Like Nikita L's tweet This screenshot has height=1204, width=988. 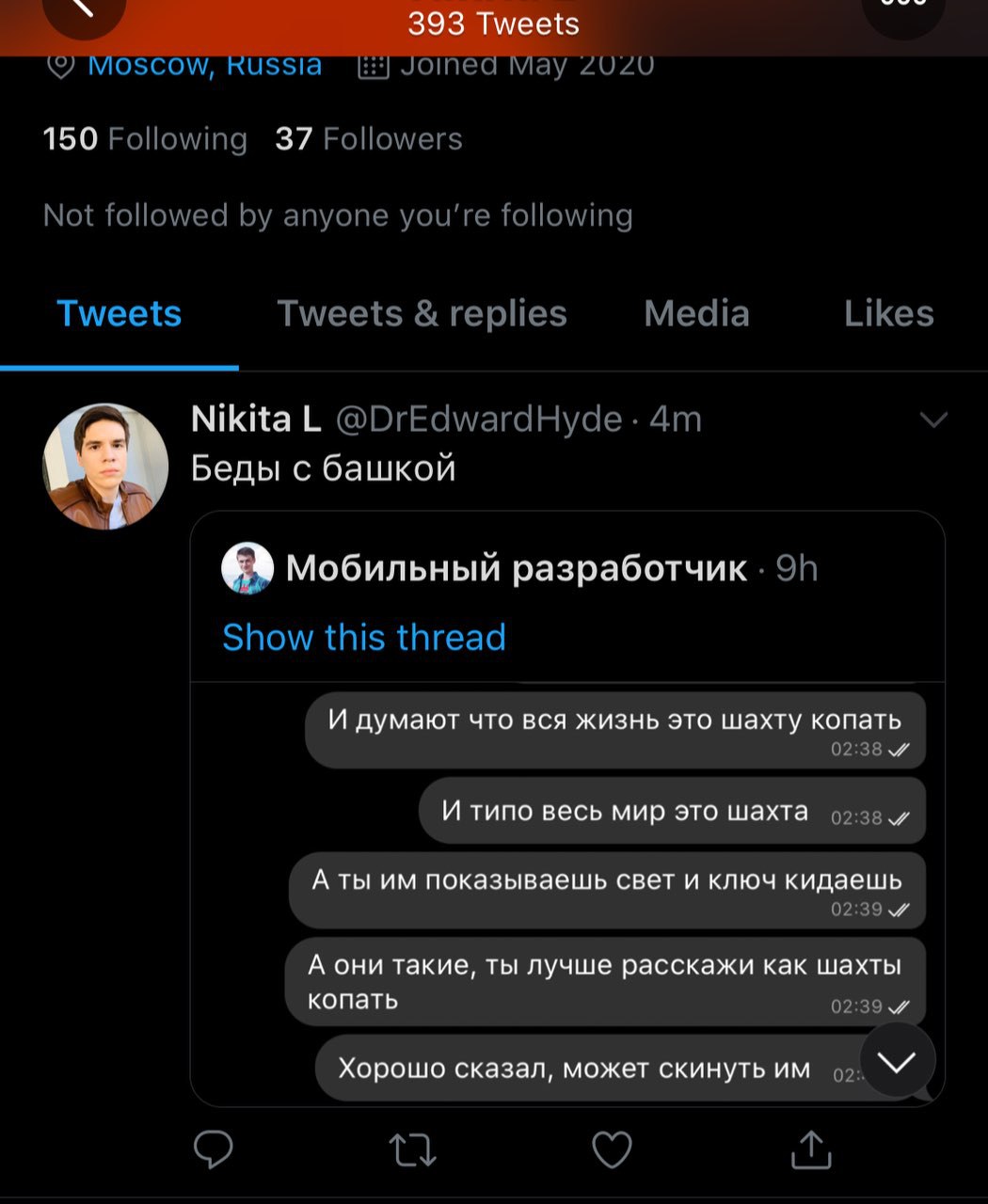tap(612, 1149)
